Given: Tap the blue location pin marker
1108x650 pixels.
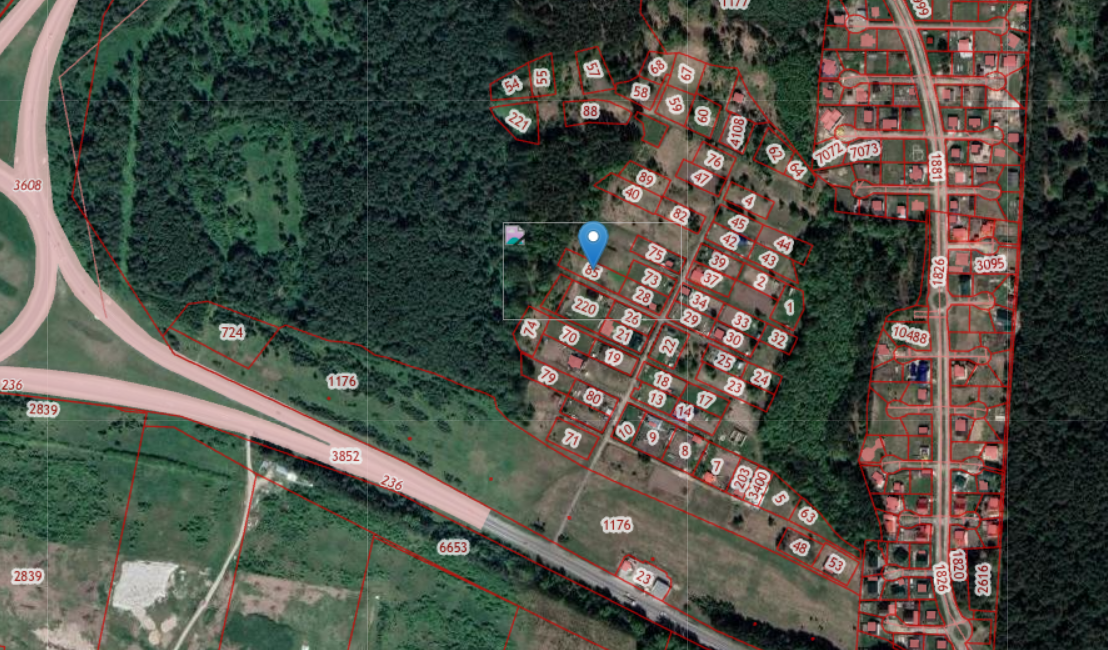Looking at the screenshot, I should [x=594, y=244].
